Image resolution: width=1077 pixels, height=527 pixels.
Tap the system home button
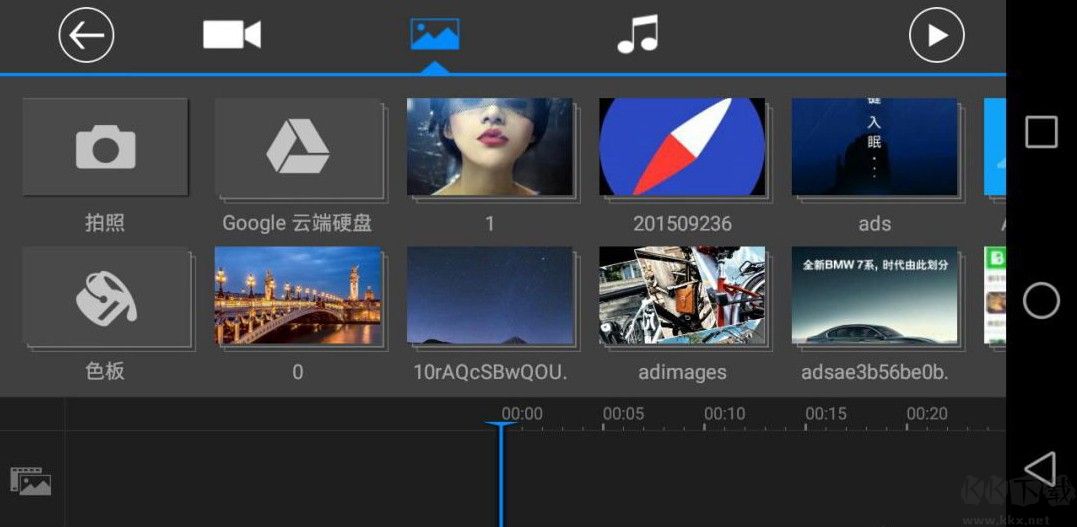(1041, 300)
